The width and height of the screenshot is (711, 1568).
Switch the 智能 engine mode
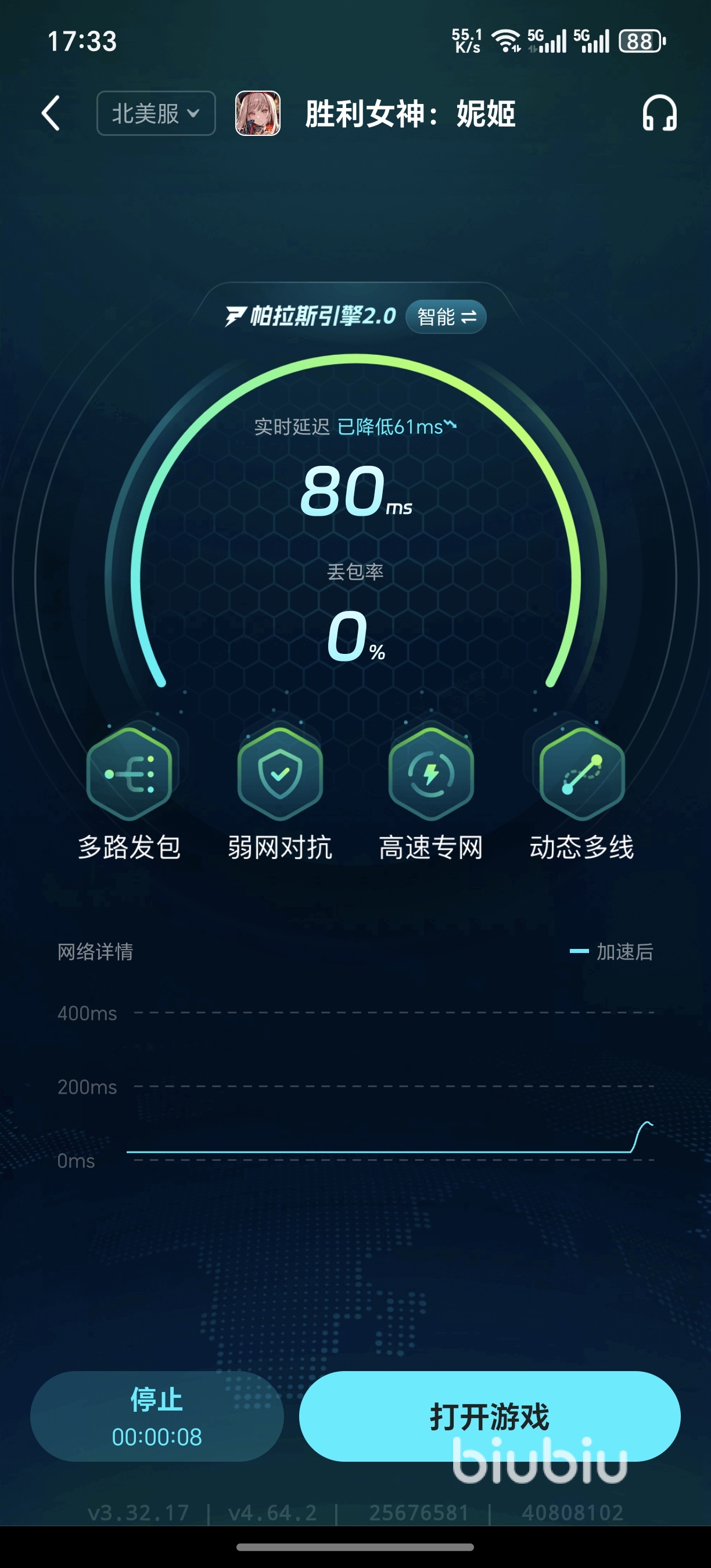point(446,317)
